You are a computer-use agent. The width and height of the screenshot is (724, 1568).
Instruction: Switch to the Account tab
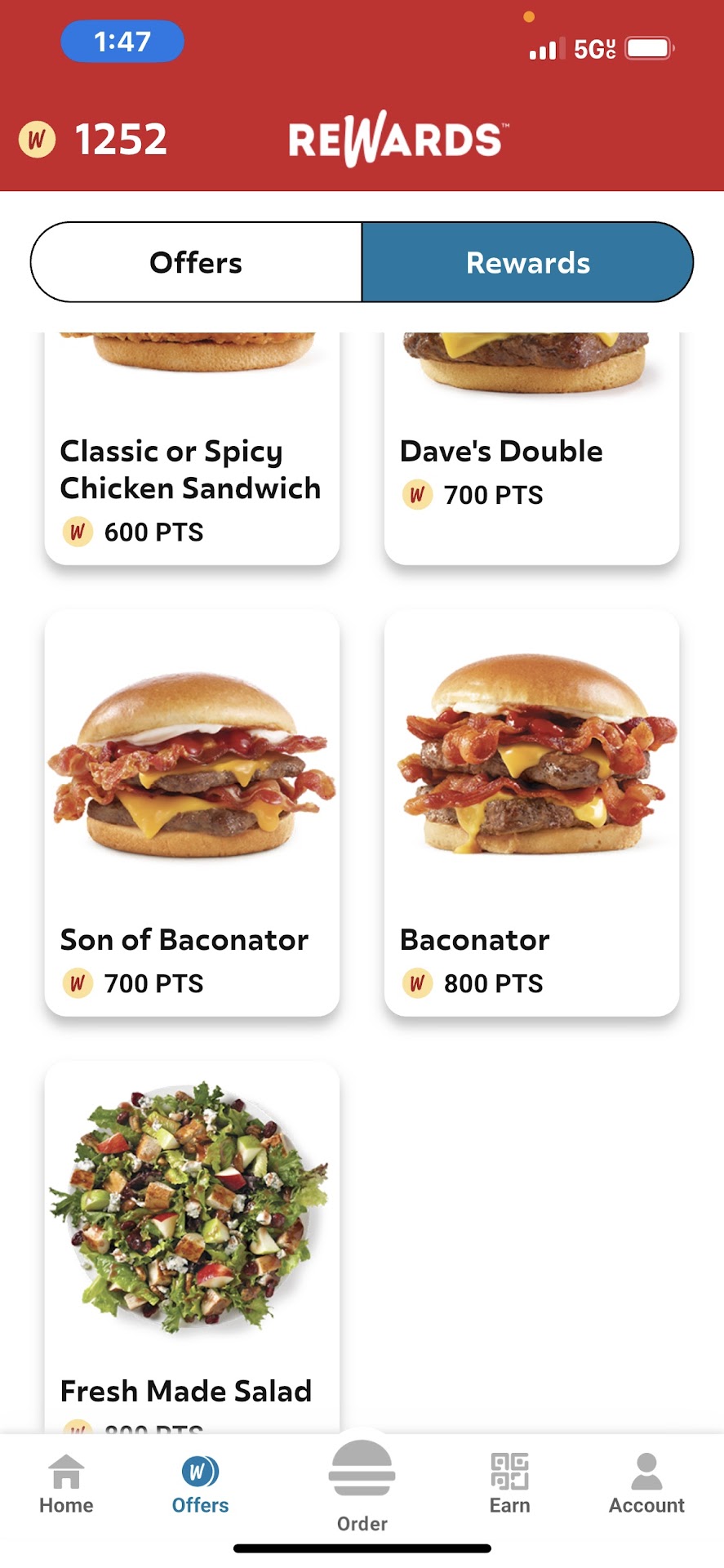pyautogui.click(x=646, y=1485)
